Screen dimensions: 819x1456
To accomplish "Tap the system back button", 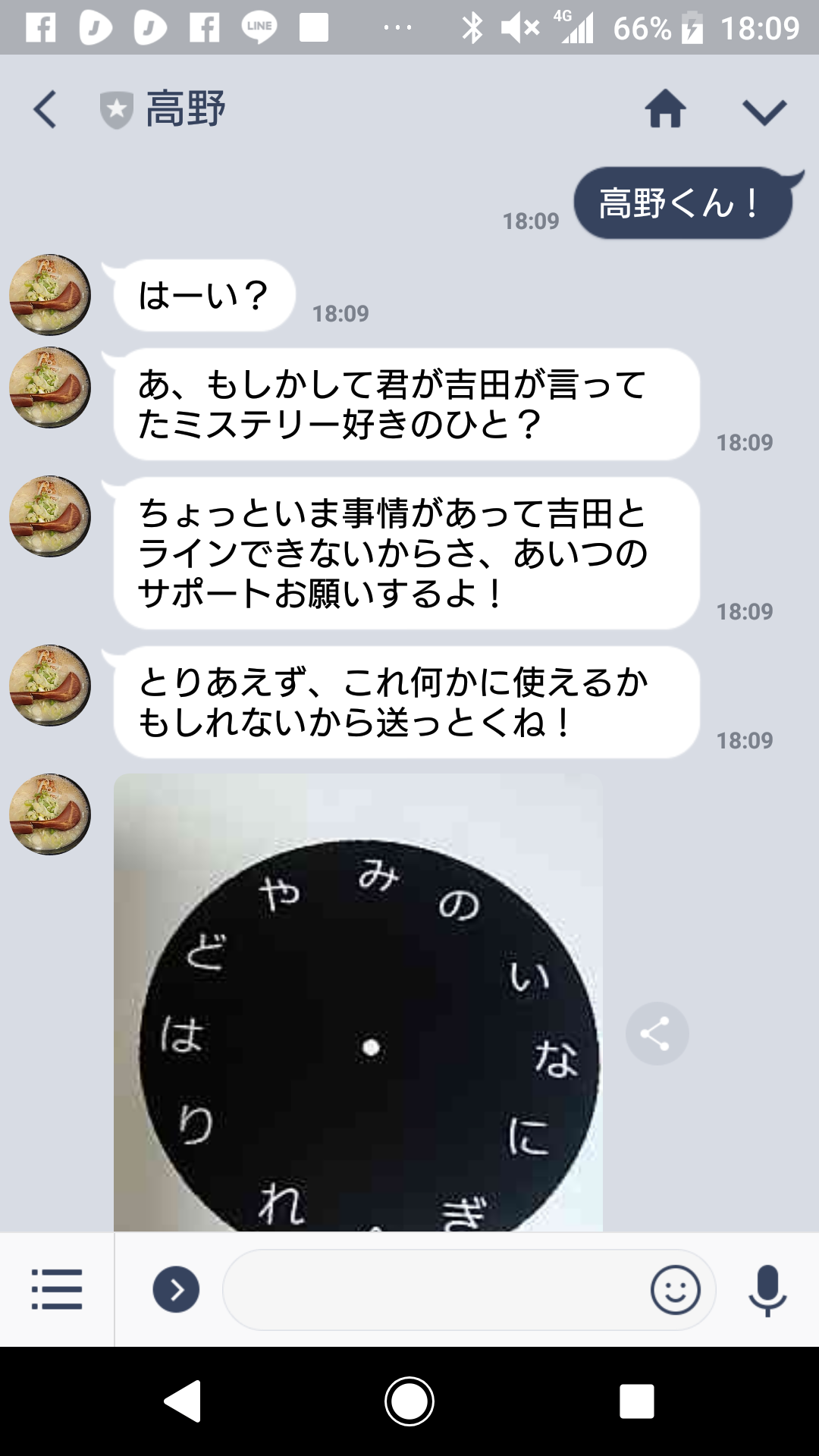I will (x=183, y=1401).
